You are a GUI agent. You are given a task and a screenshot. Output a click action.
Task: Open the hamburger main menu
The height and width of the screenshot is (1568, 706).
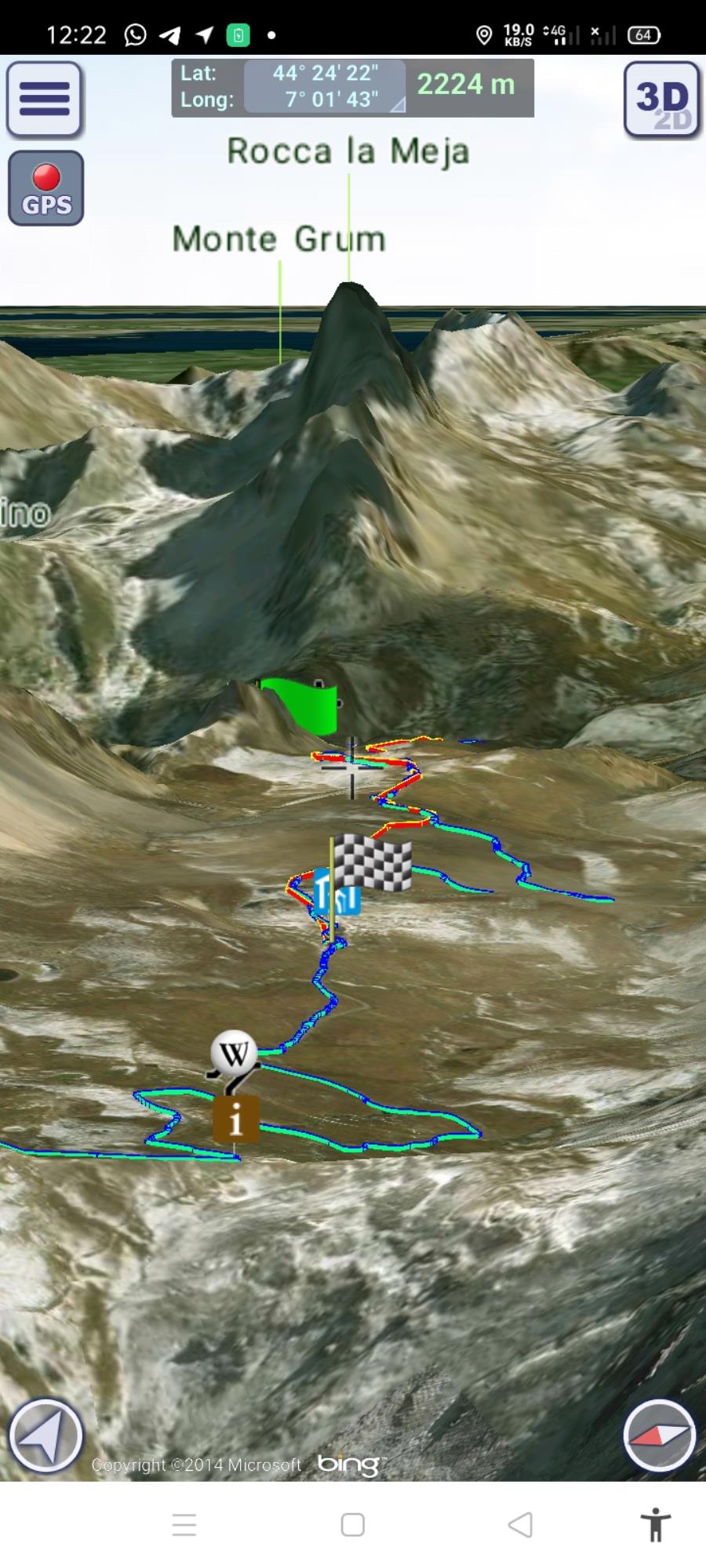tap(45, 100)
